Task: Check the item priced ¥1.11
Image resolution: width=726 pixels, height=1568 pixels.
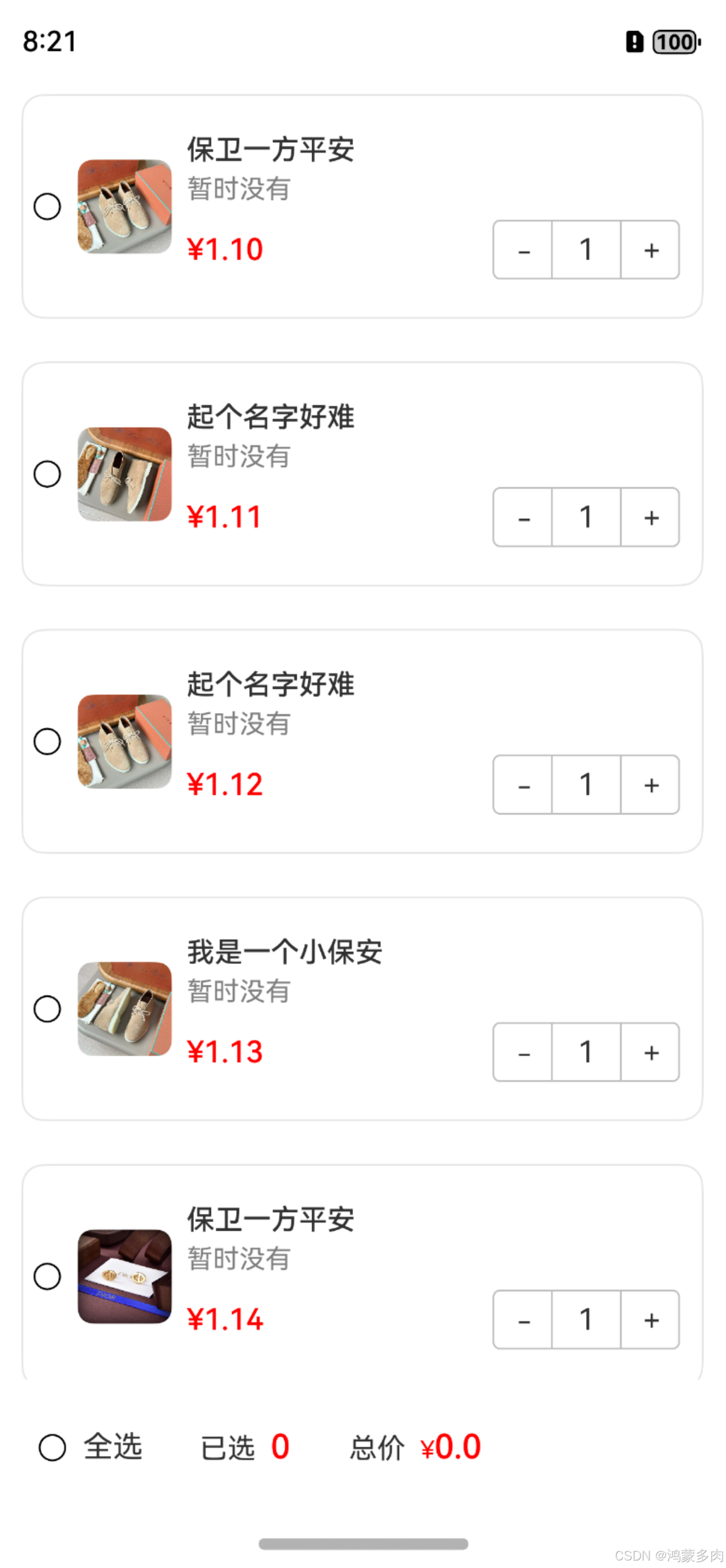Action: (x=47, y=474)
